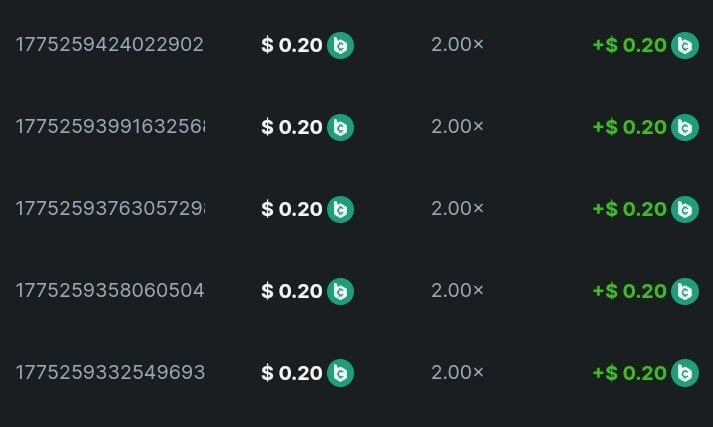Screen dimensions: 713x427
Task: Show details for bet 1775259332549693
Action: (110, 373)
